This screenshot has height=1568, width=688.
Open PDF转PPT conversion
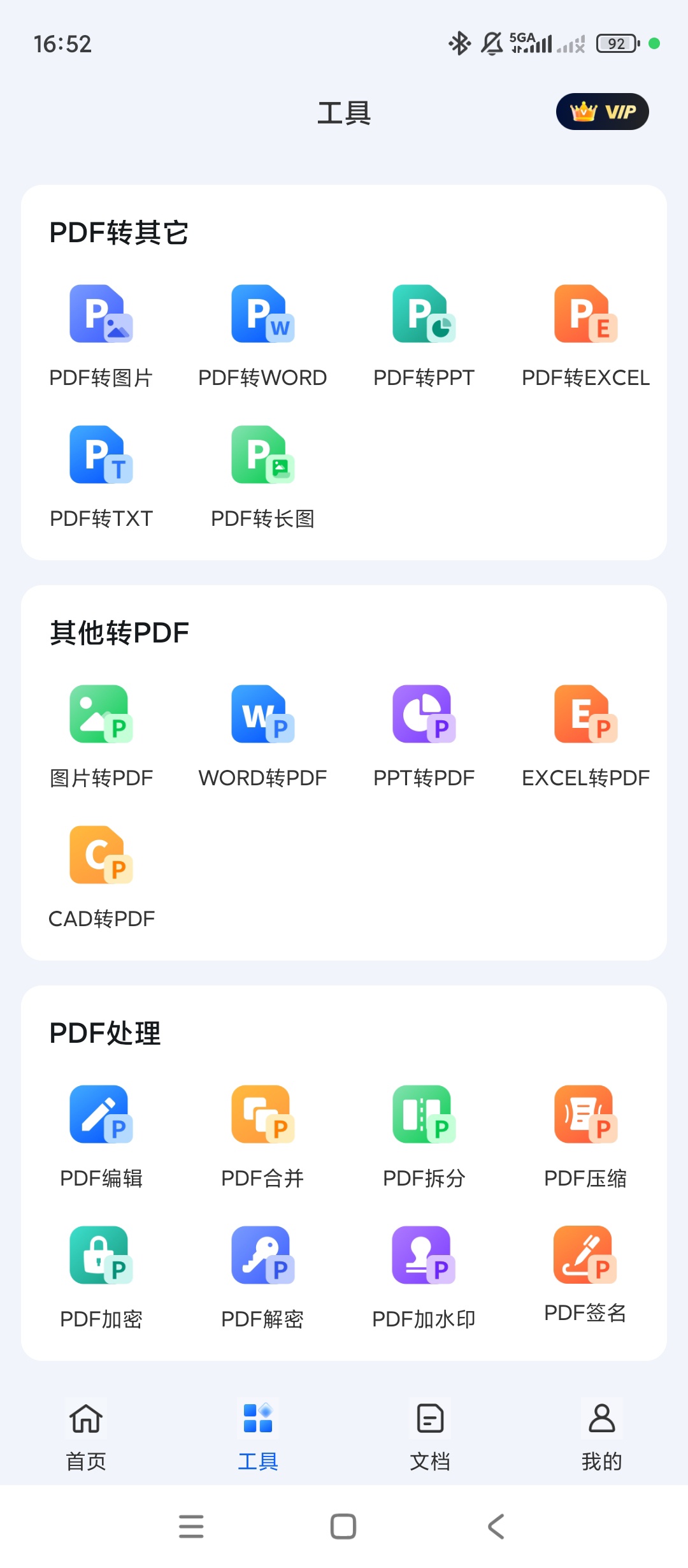pos(424,336)
